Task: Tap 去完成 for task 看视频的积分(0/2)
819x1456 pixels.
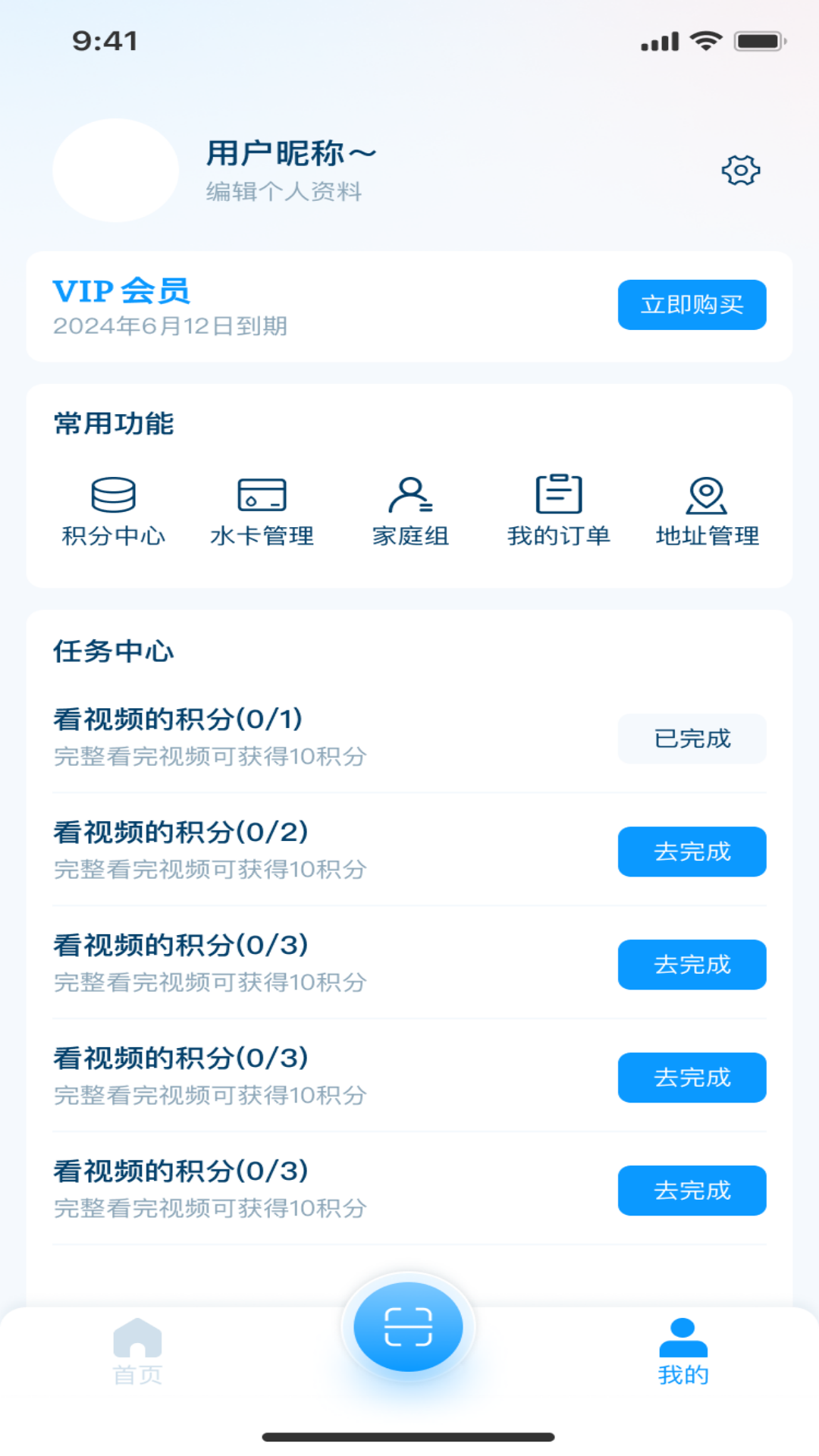Action: click(x=692, y=852)
